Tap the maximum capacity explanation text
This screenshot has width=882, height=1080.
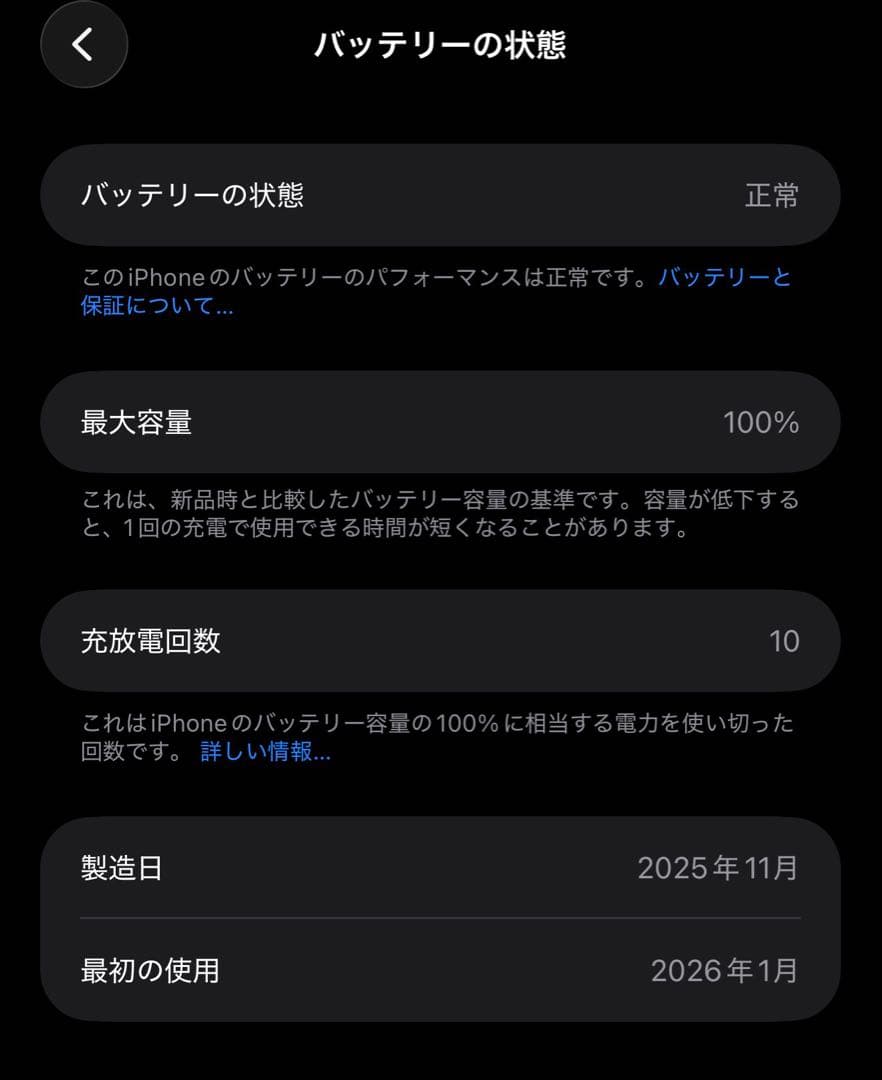coord(440,518)
